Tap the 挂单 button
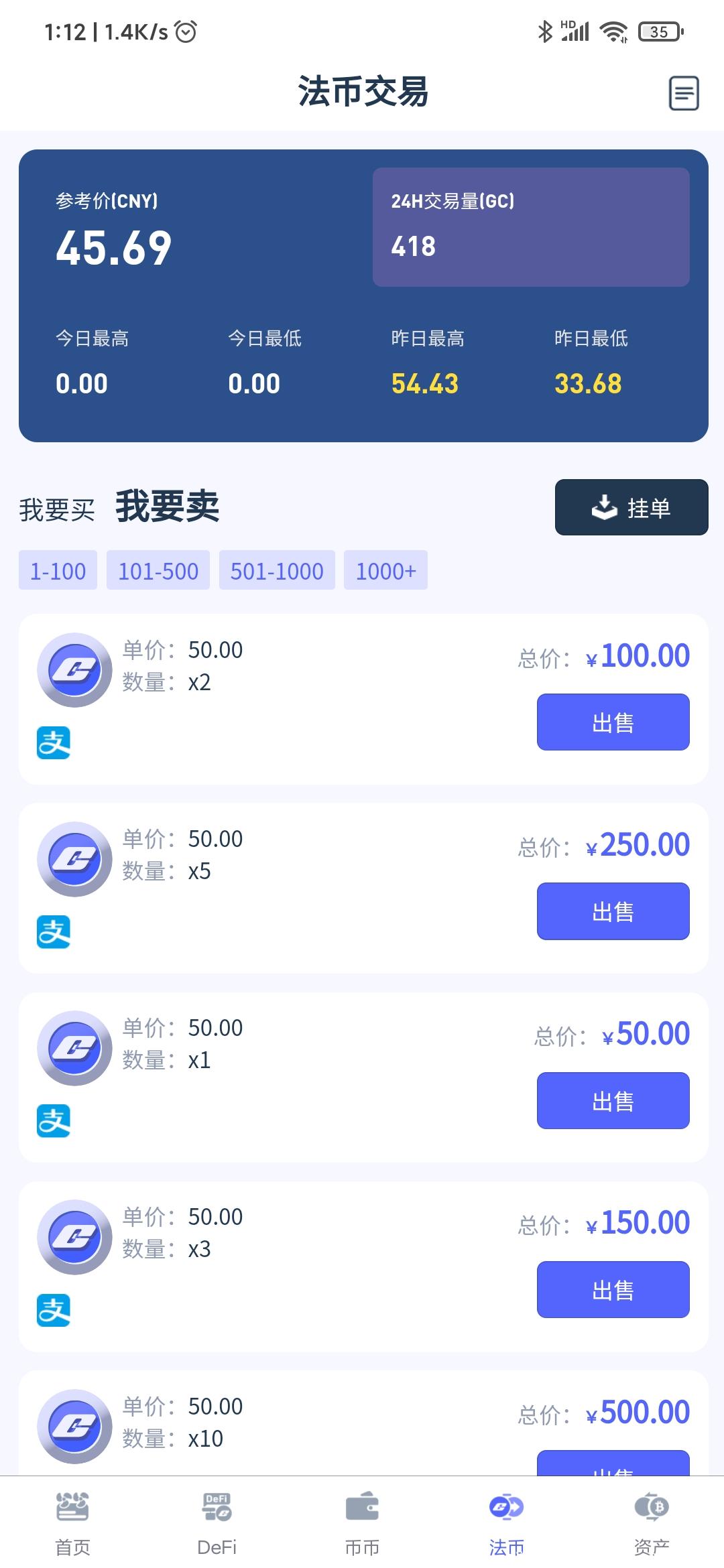724x1568 pixels. pyautogui.click(x=631, y=507)
